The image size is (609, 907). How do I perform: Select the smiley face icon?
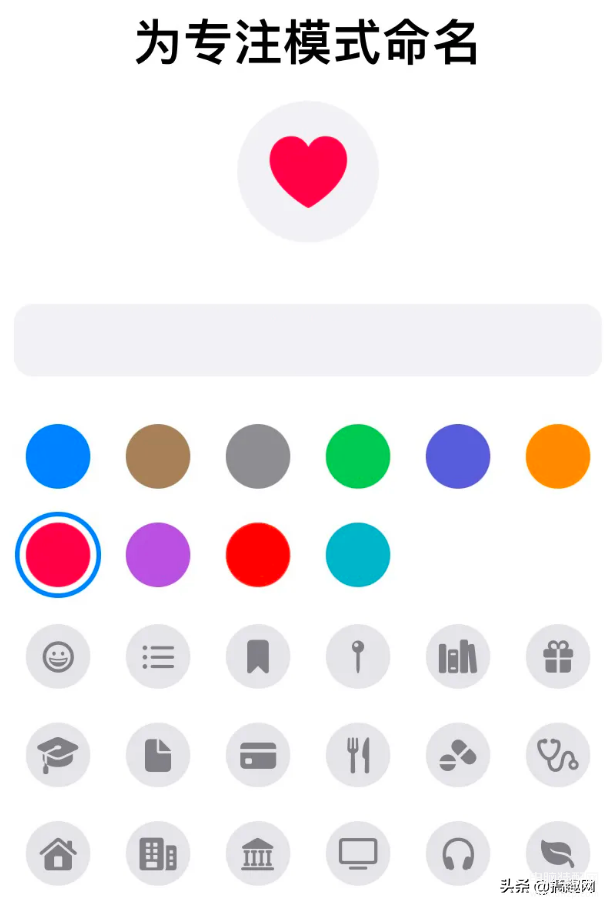(58, 657)
